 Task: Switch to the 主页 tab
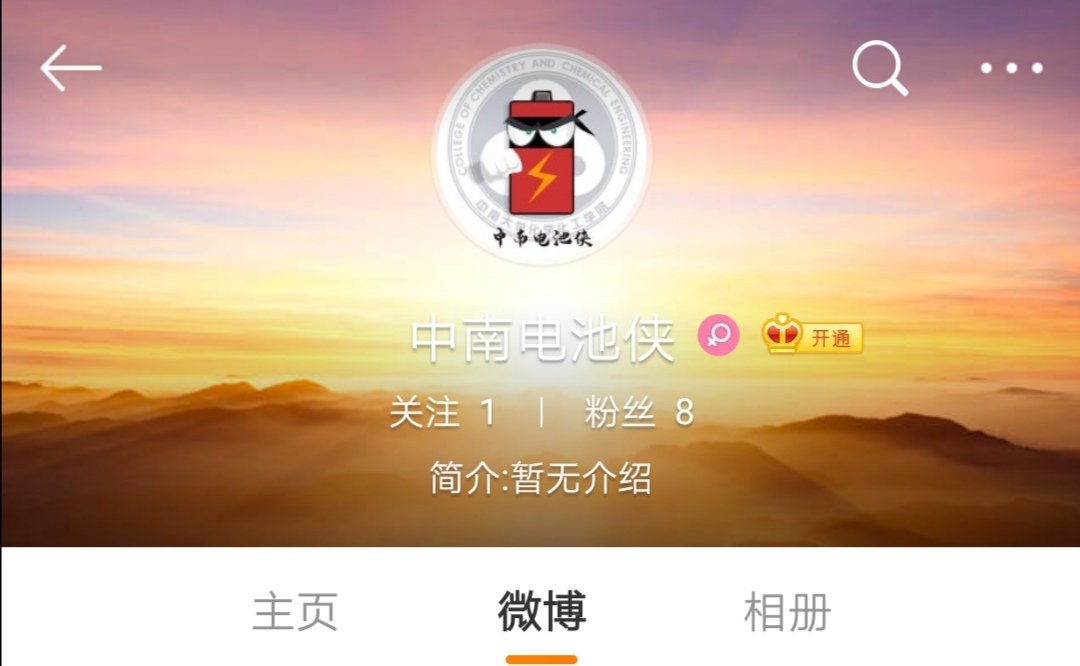(x=295, y=612)
